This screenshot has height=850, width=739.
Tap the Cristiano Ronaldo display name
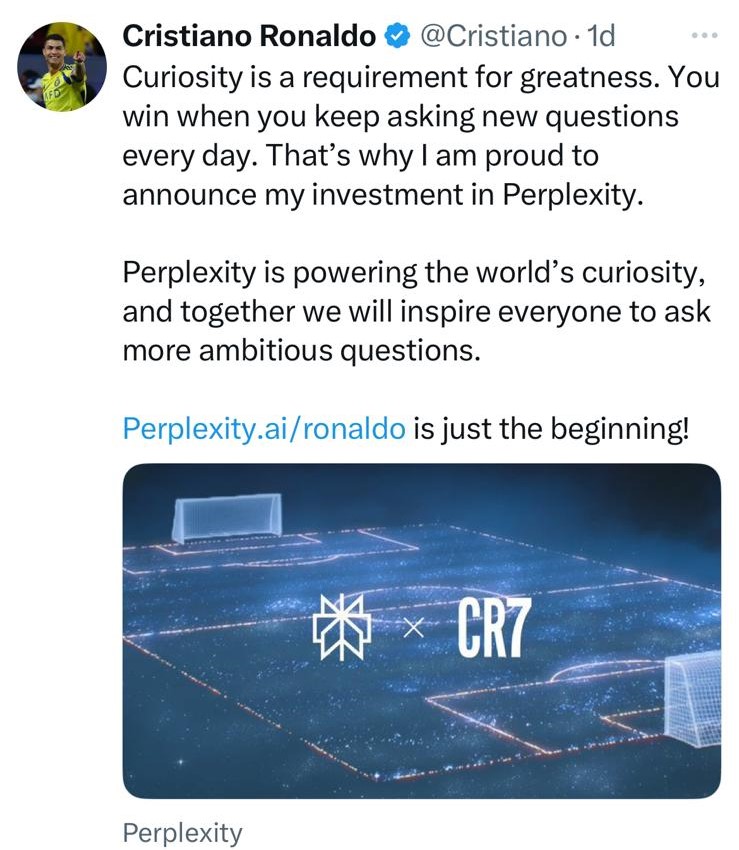(249, 36)
